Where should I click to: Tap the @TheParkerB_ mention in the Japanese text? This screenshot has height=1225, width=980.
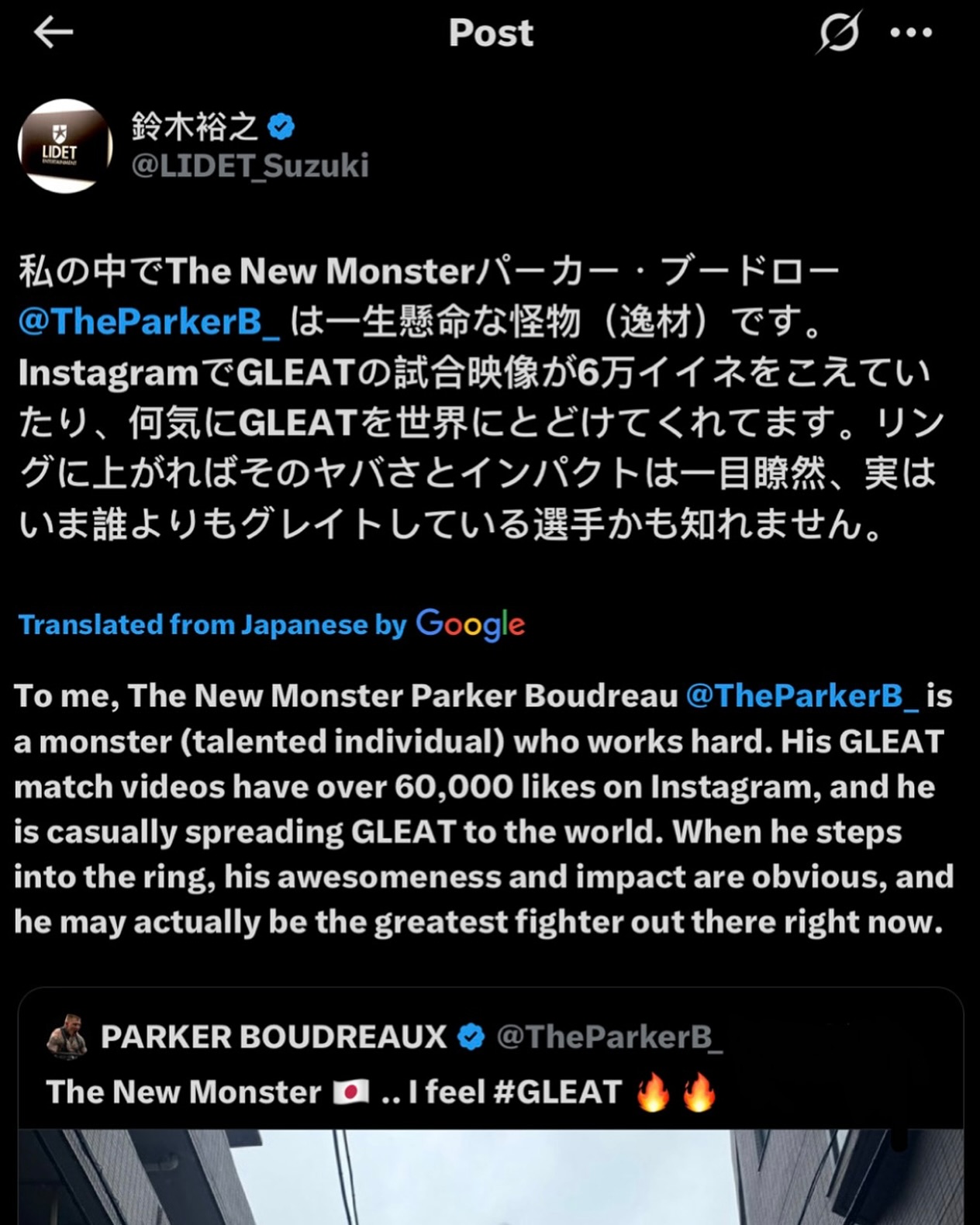(x=149, y=322)
